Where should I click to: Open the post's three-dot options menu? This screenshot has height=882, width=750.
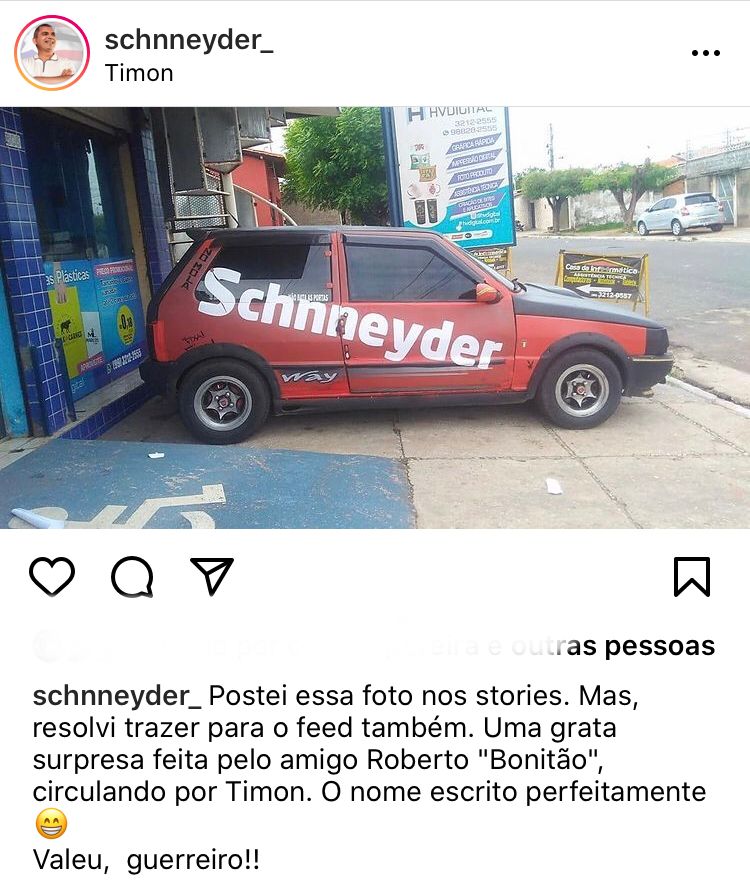(705, 53)
